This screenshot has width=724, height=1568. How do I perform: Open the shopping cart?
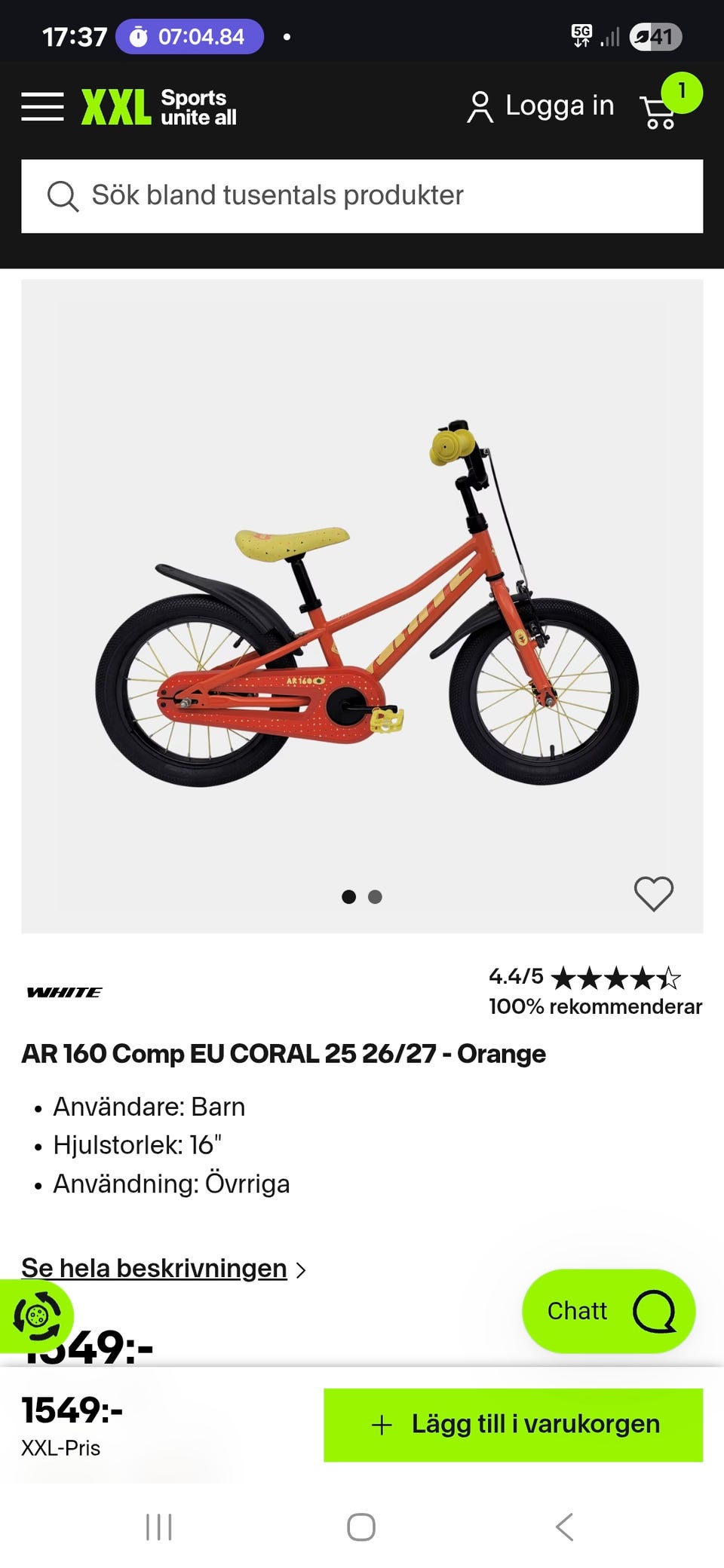click(x=666, y=105)
